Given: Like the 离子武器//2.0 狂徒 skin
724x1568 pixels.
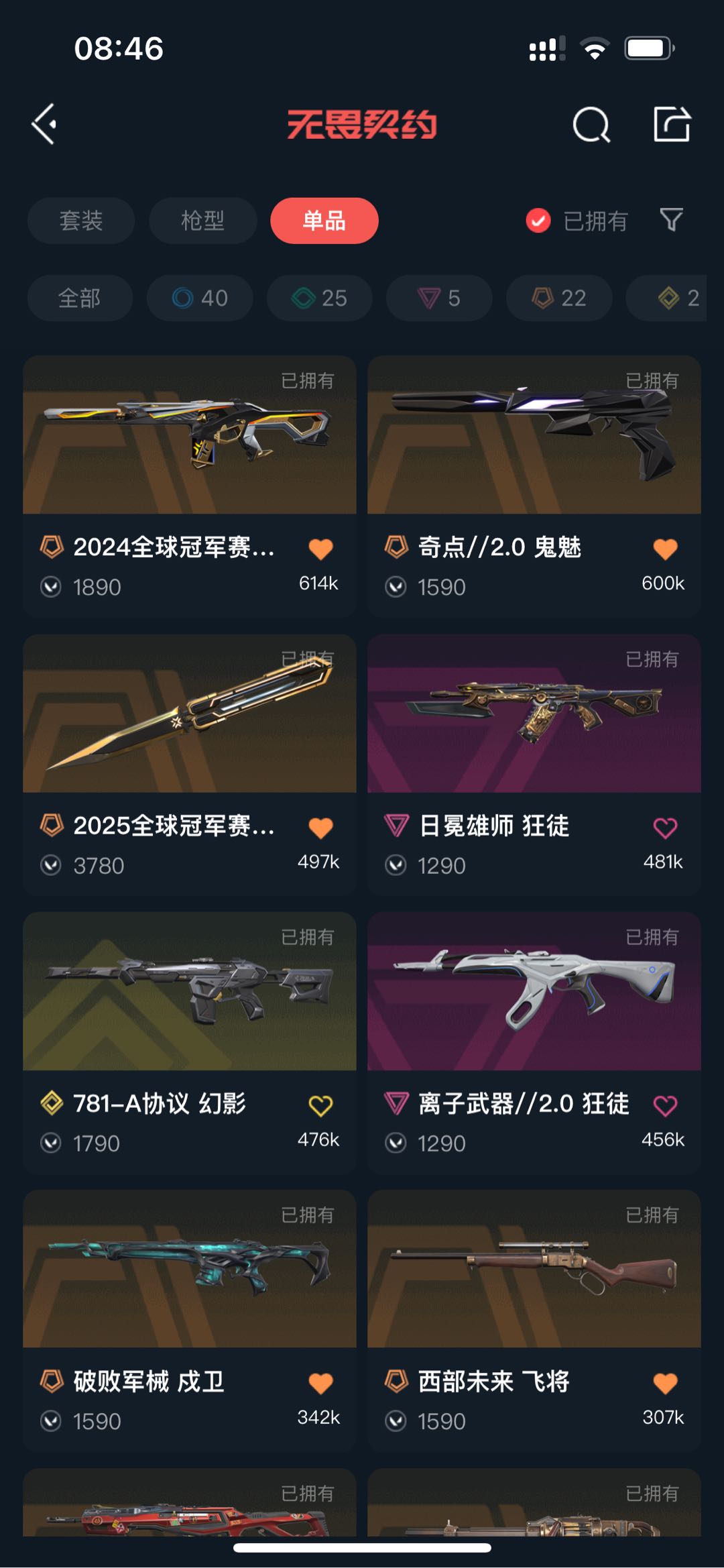Looking at the screenshot, I should (665, 1106).
